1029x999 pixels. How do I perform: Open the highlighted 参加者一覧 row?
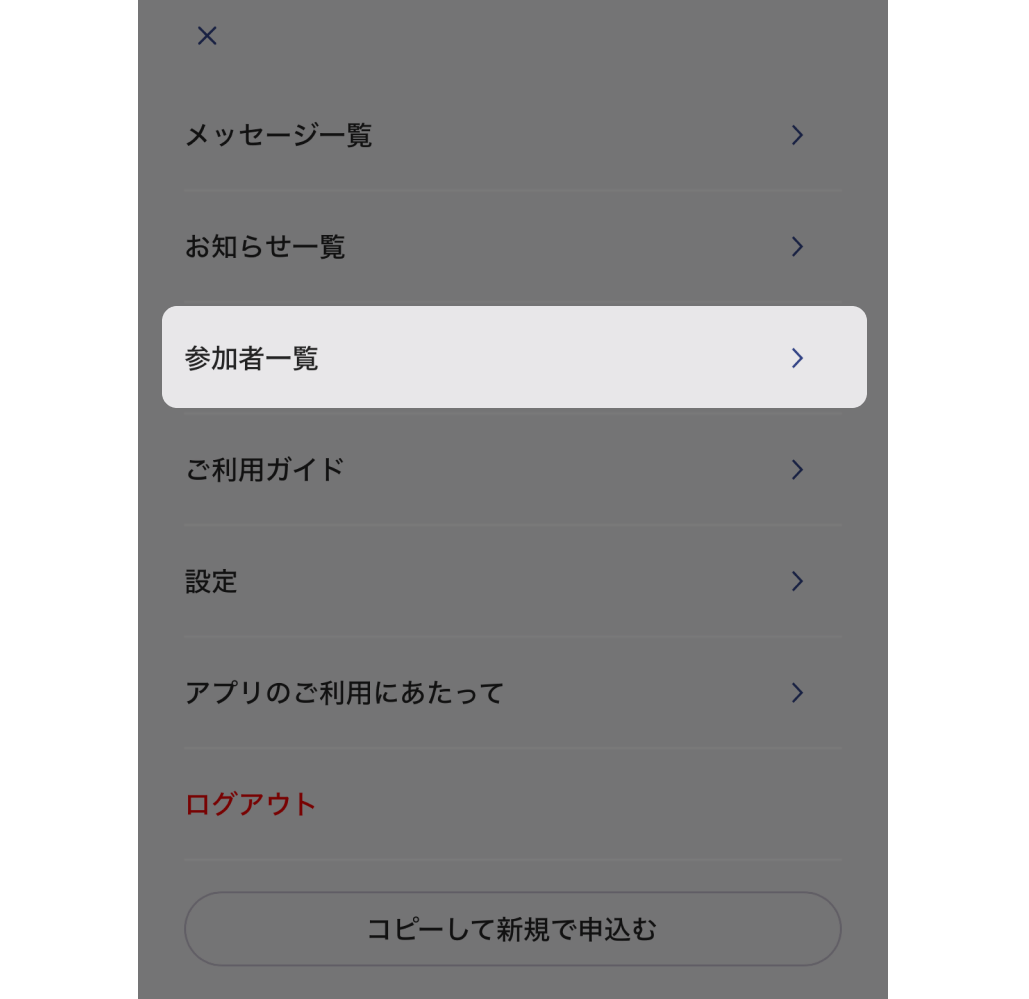[x=513, y=357]
